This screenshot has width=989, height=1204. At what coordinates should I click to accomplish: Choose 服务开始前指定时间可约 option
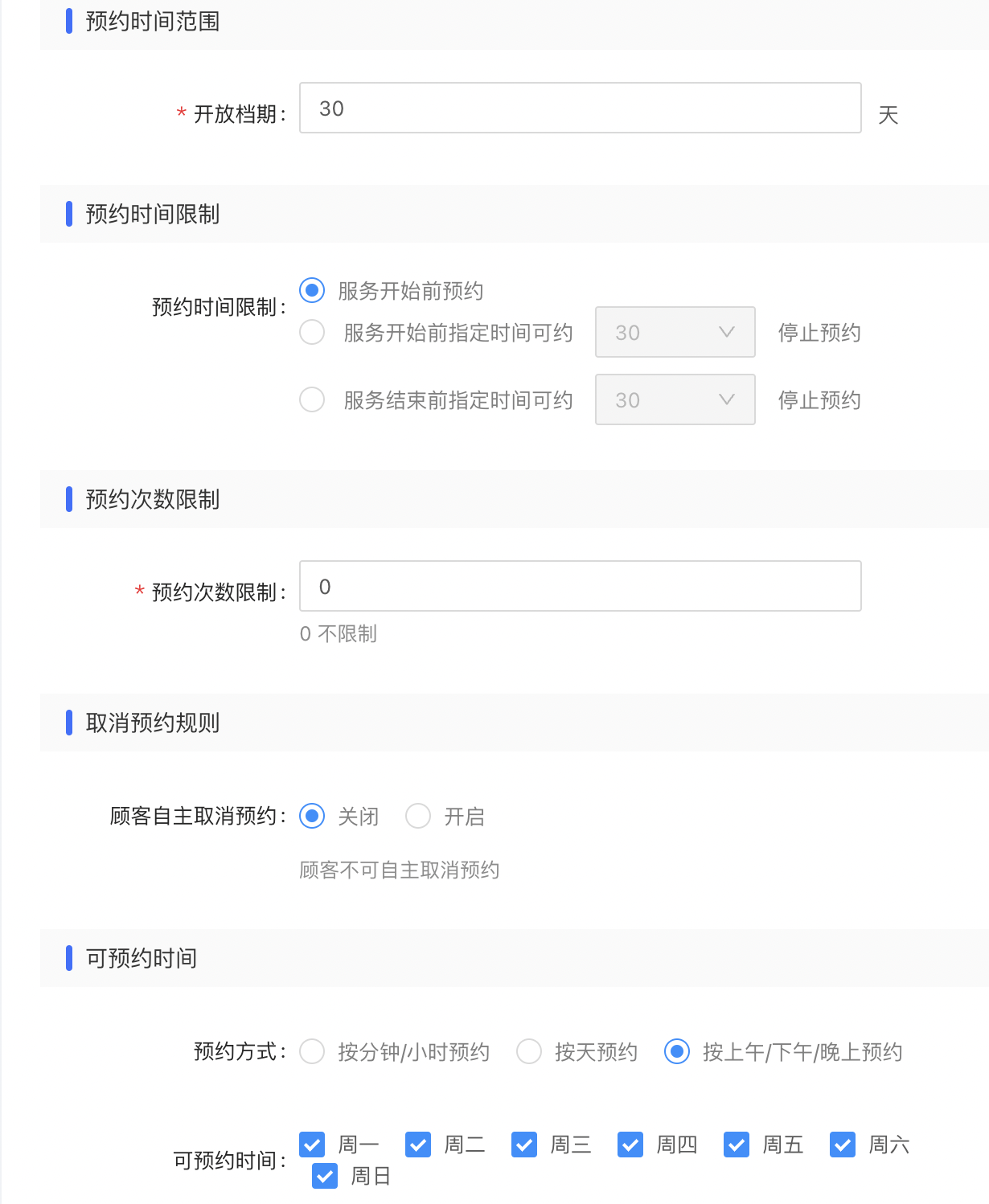click(x=312, y=332)
